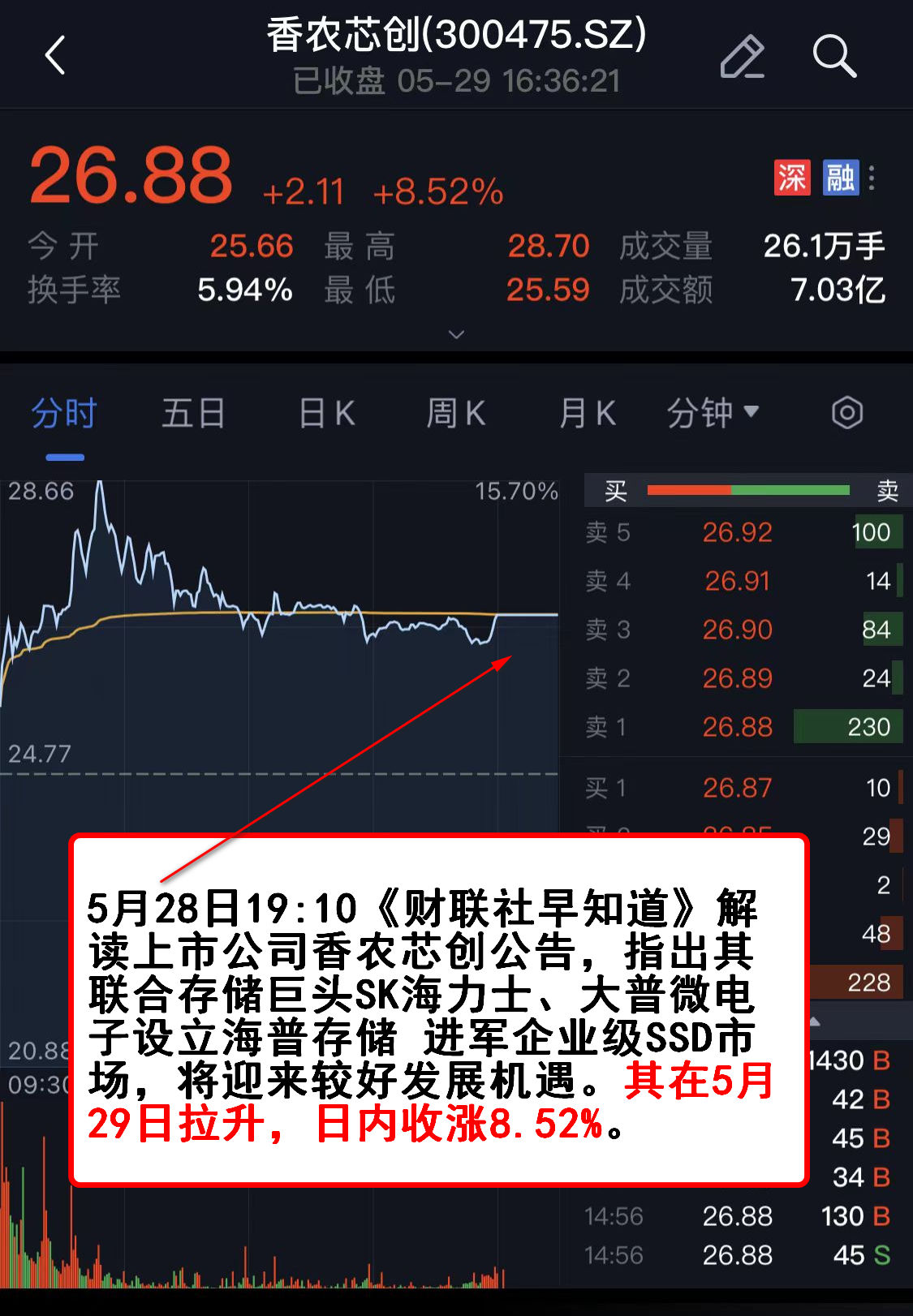The image size is (913, 1316).
Task: Switch to the 月K chart
Action: 587,414
